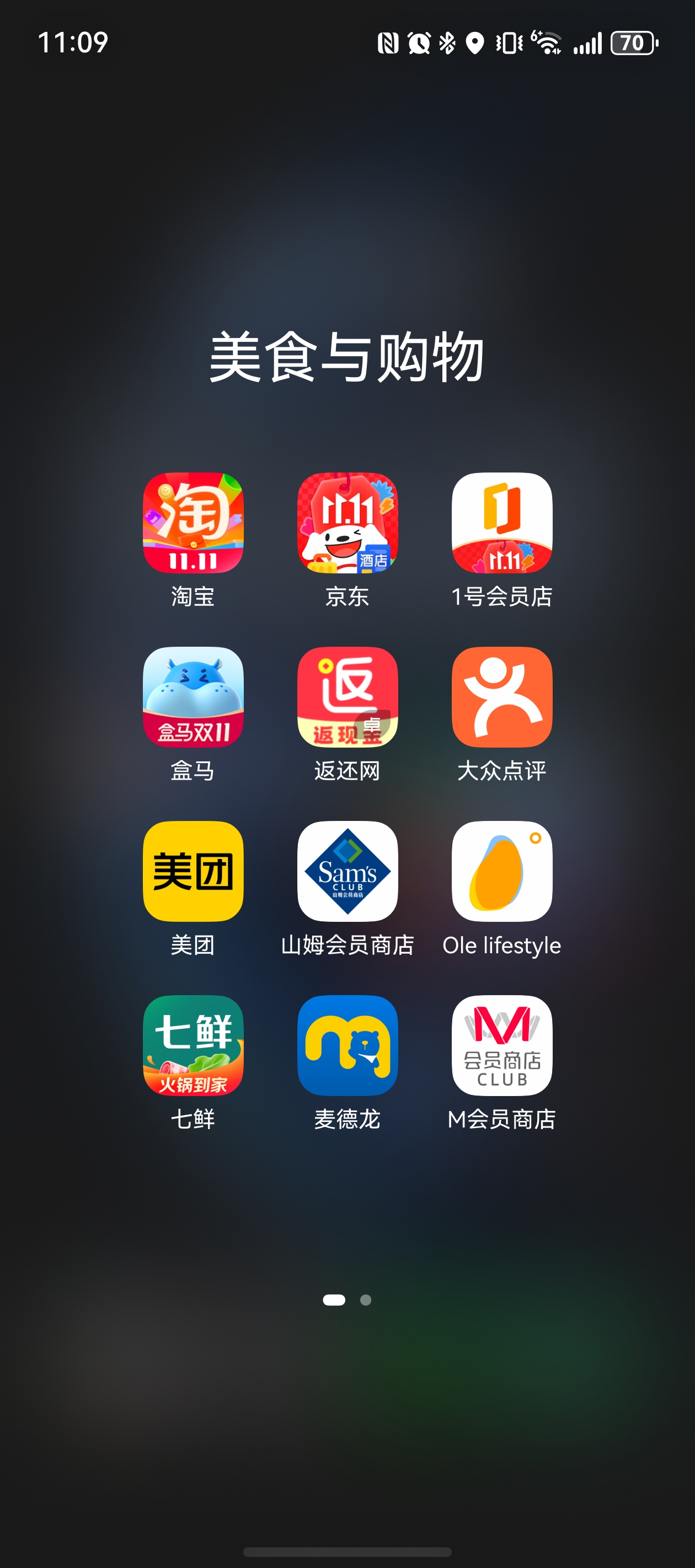
Task: Launch Ole lifestyle app
Action: (501, 872)
